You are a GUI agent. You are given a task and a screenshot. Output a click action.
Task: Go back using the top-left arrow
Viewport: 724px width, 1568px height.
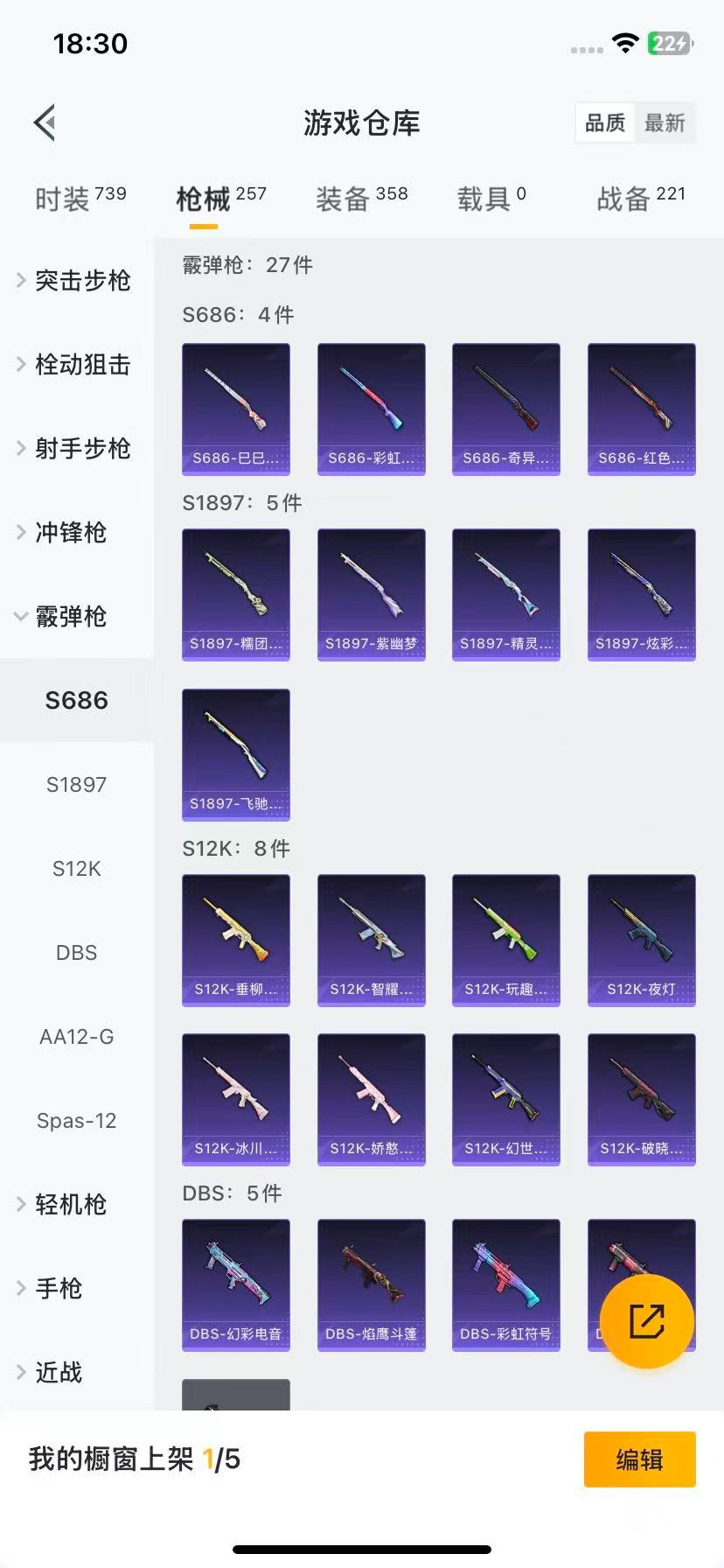[x=45, y=122]
